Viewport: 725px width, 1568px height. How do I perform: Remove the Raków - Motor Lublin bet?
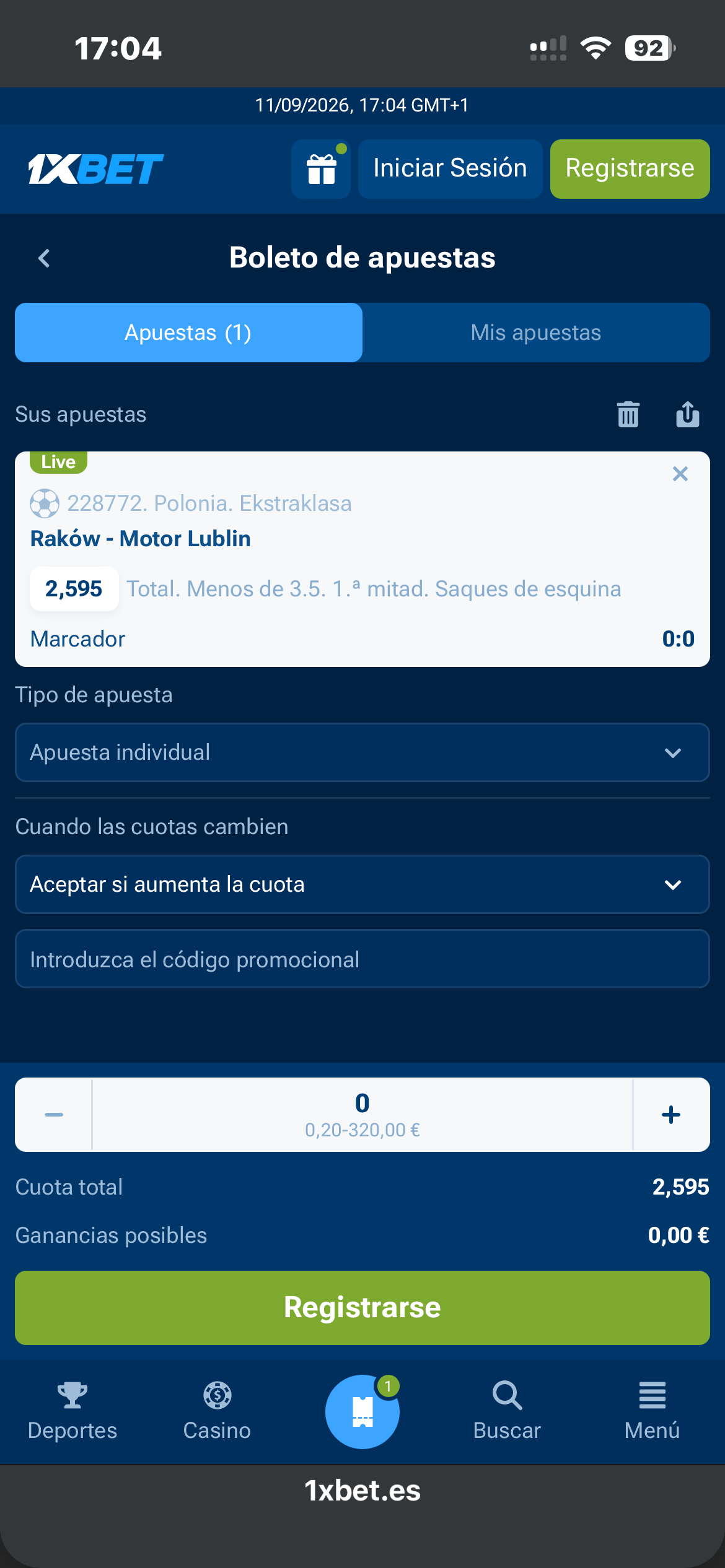(x=680, y=474)
